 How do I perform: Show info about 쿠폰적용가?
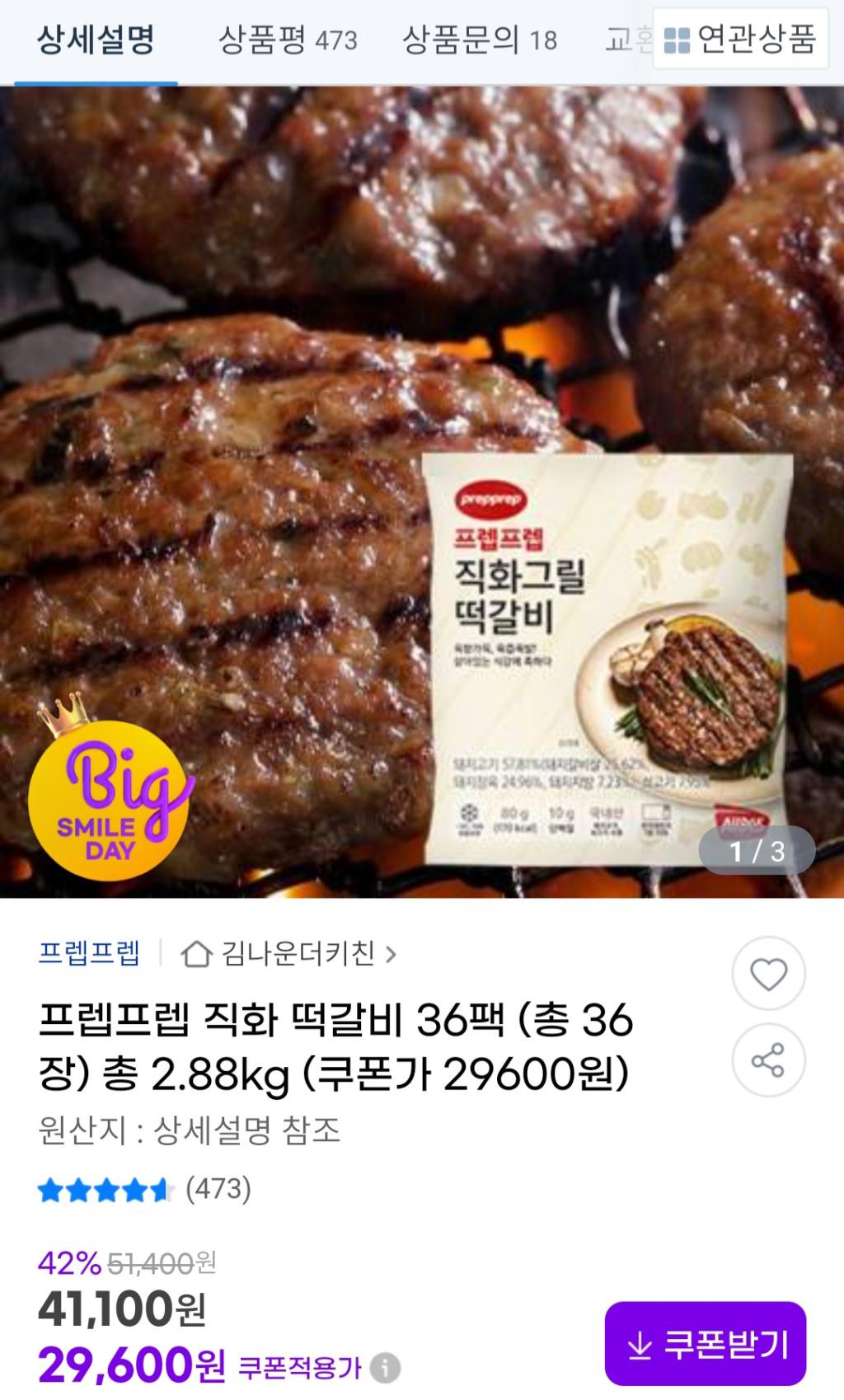coord(385,1368)
